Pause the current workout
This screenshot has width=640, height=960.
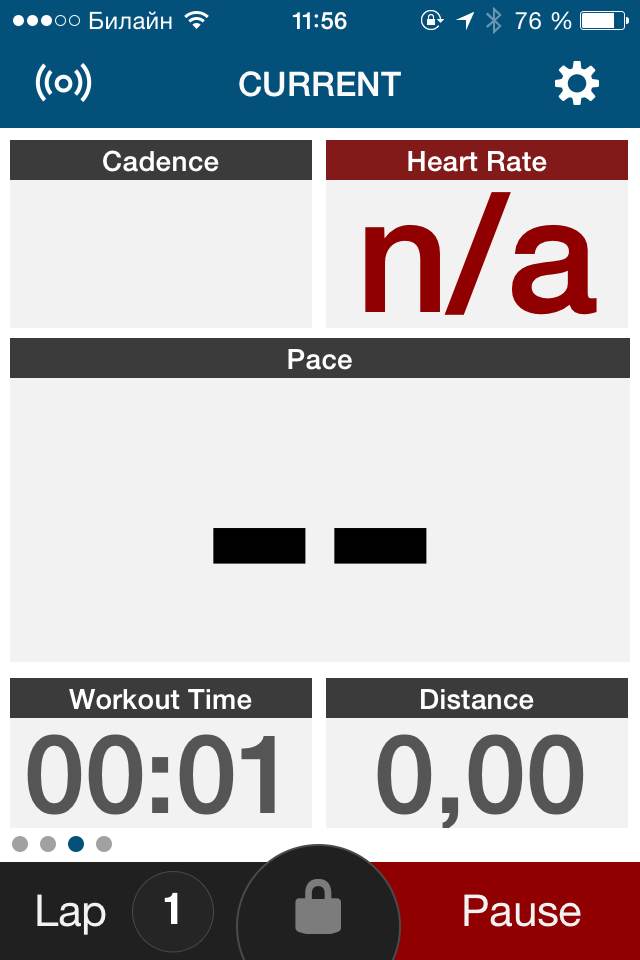(520, 911)
